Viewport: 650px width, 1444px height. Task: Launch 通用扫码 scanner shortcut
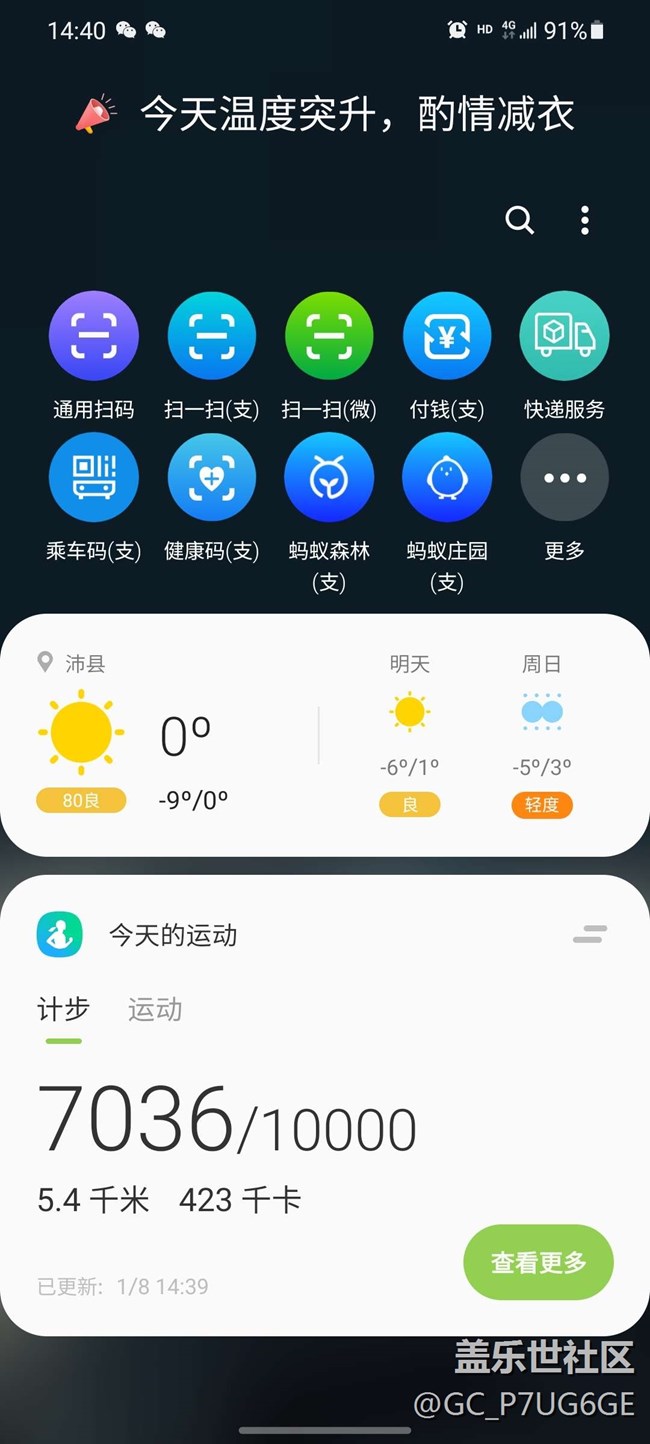(93, 336)
